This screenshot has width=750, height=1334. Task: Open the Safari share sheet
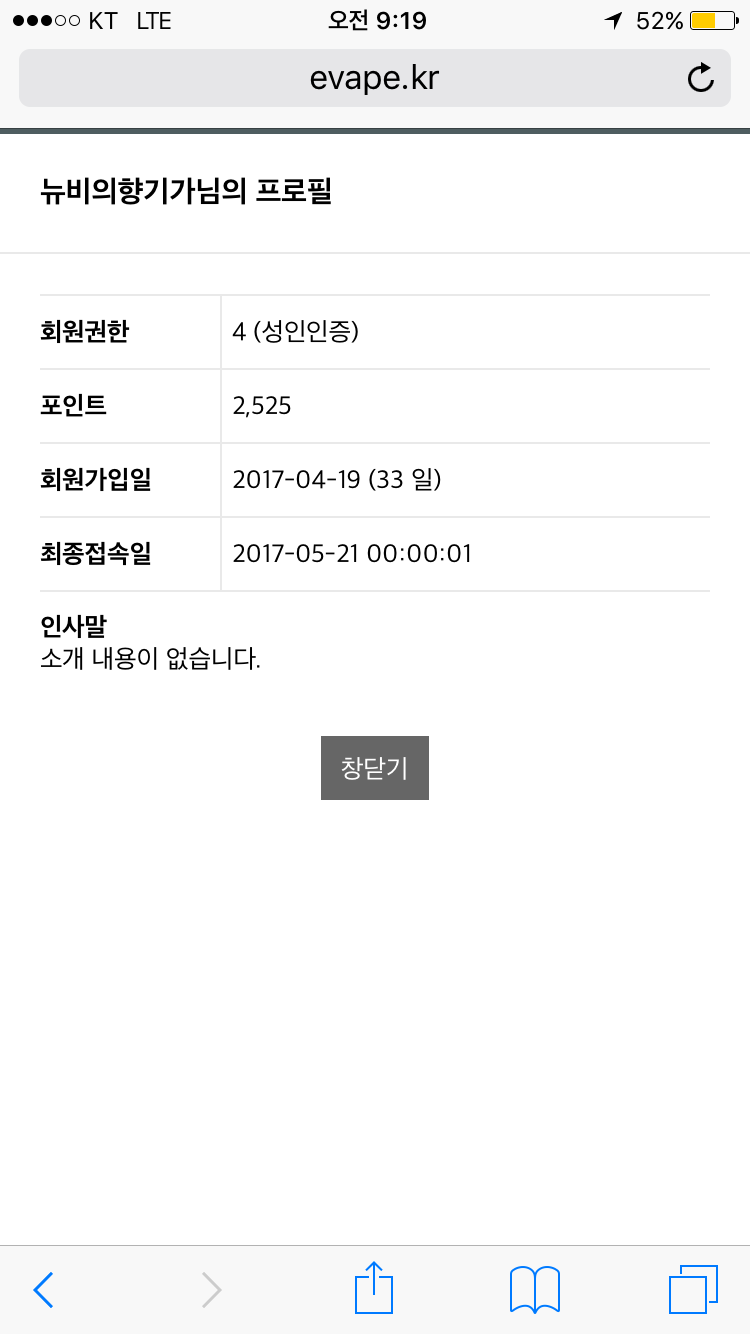coord(374,1288)
